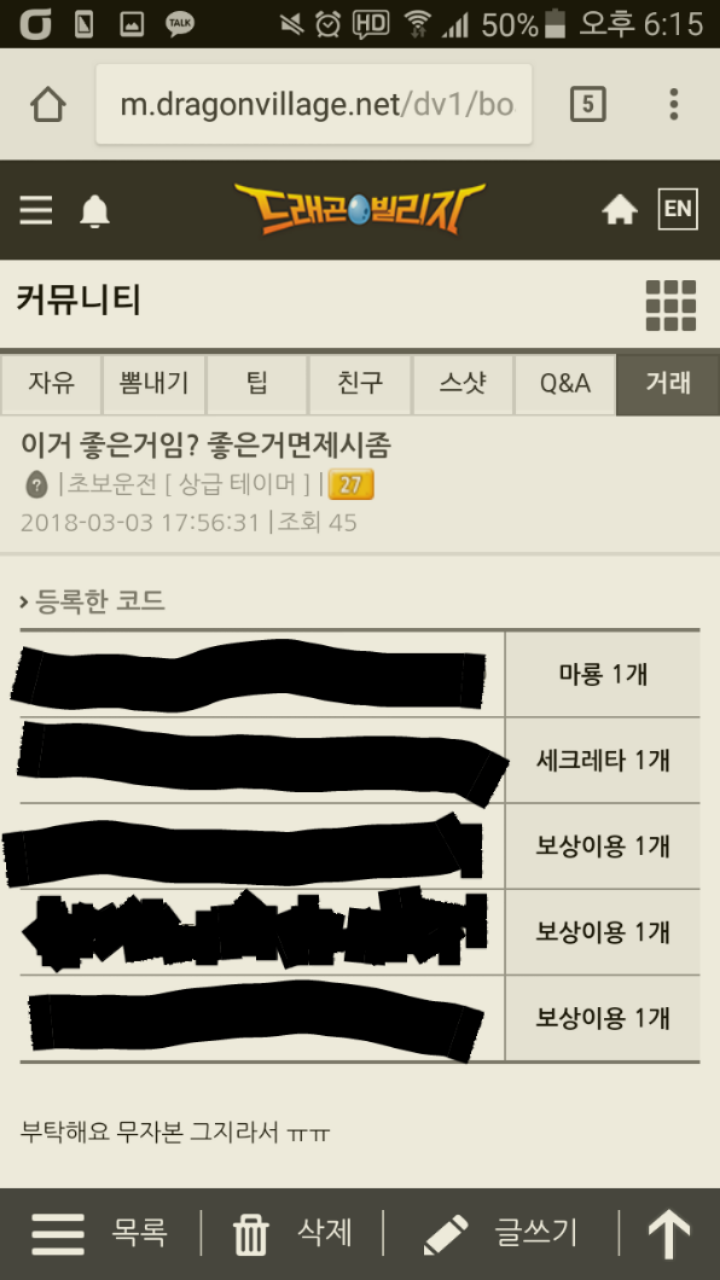Switch to the 자유 tab

click(51, 384)
